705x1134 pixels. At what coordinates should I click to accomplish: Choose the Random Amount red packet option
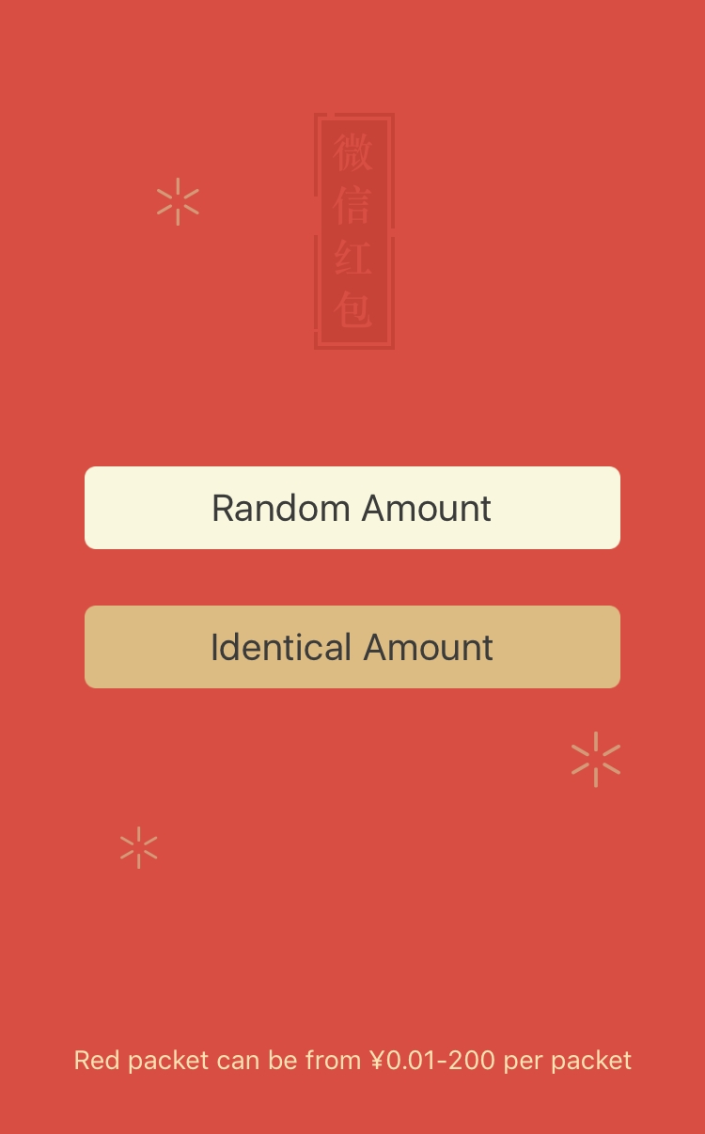352,508
